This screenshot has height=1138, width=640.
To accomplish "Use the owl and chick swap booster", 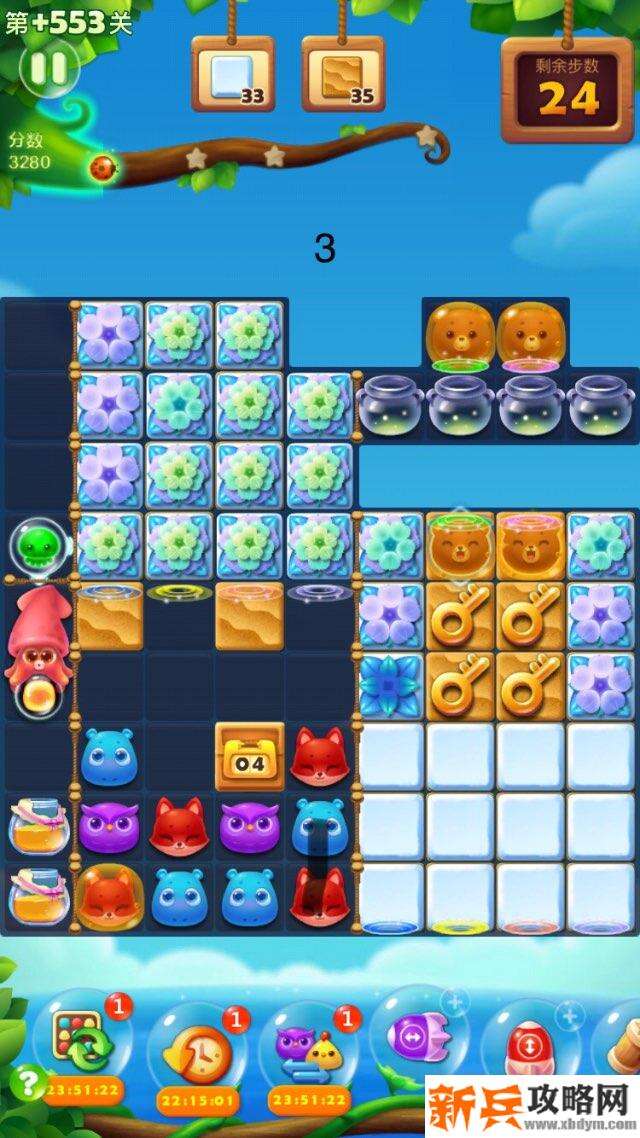I will coord(309,1048).
